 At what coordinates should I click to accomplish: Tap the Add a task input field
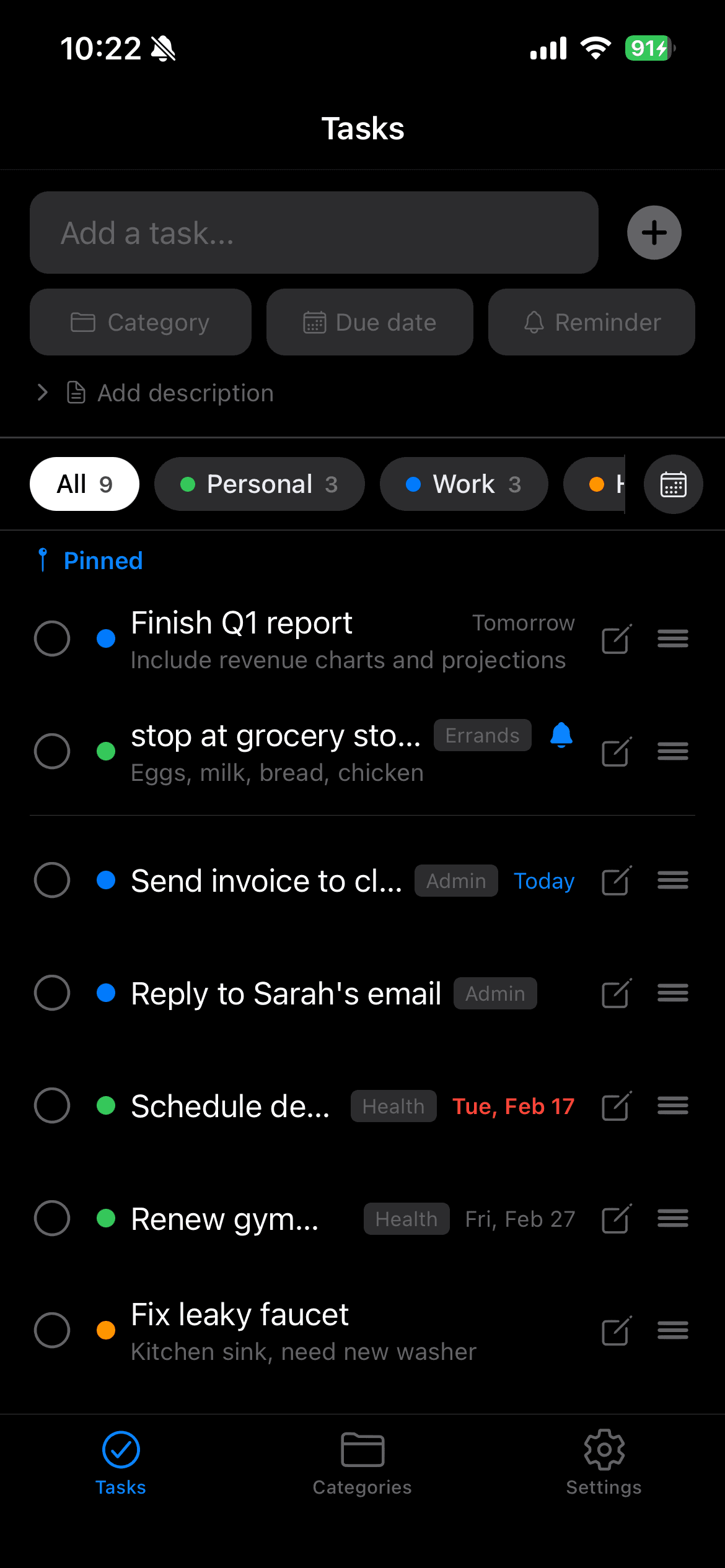[x=313, y=232]
